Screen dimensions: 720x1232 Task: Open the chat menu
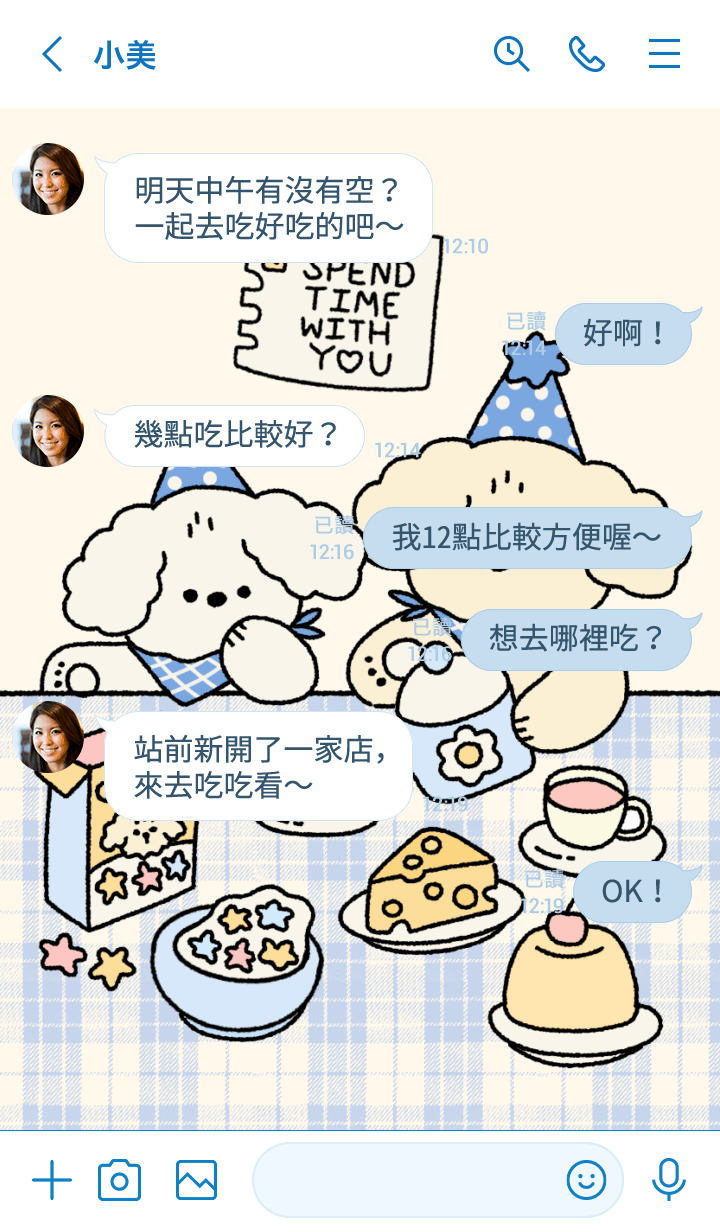pyautogui.click(x=664, y=54)
